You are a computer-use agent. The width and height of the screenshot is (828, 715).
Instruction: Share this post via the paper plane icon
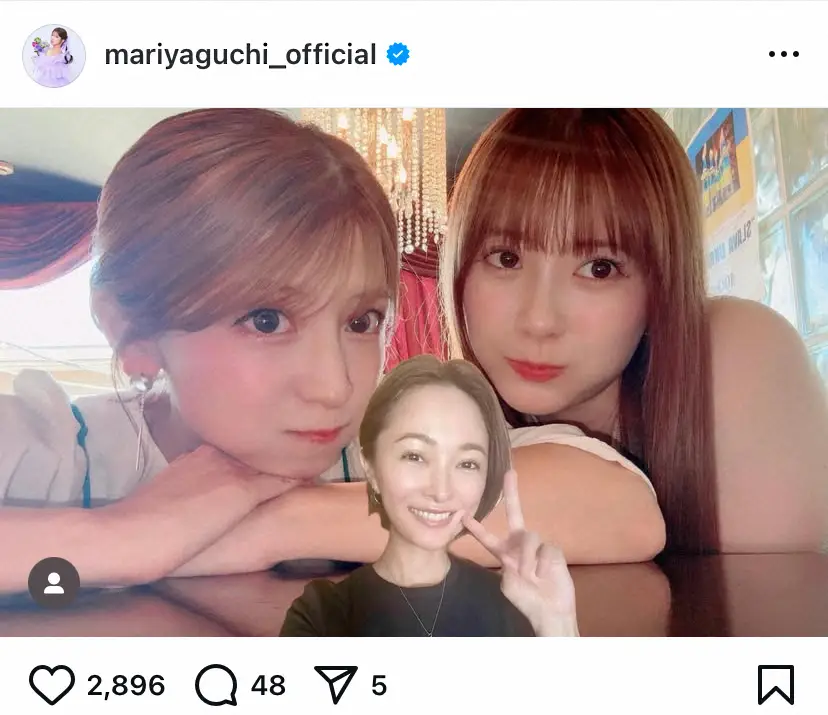[336, 685]
